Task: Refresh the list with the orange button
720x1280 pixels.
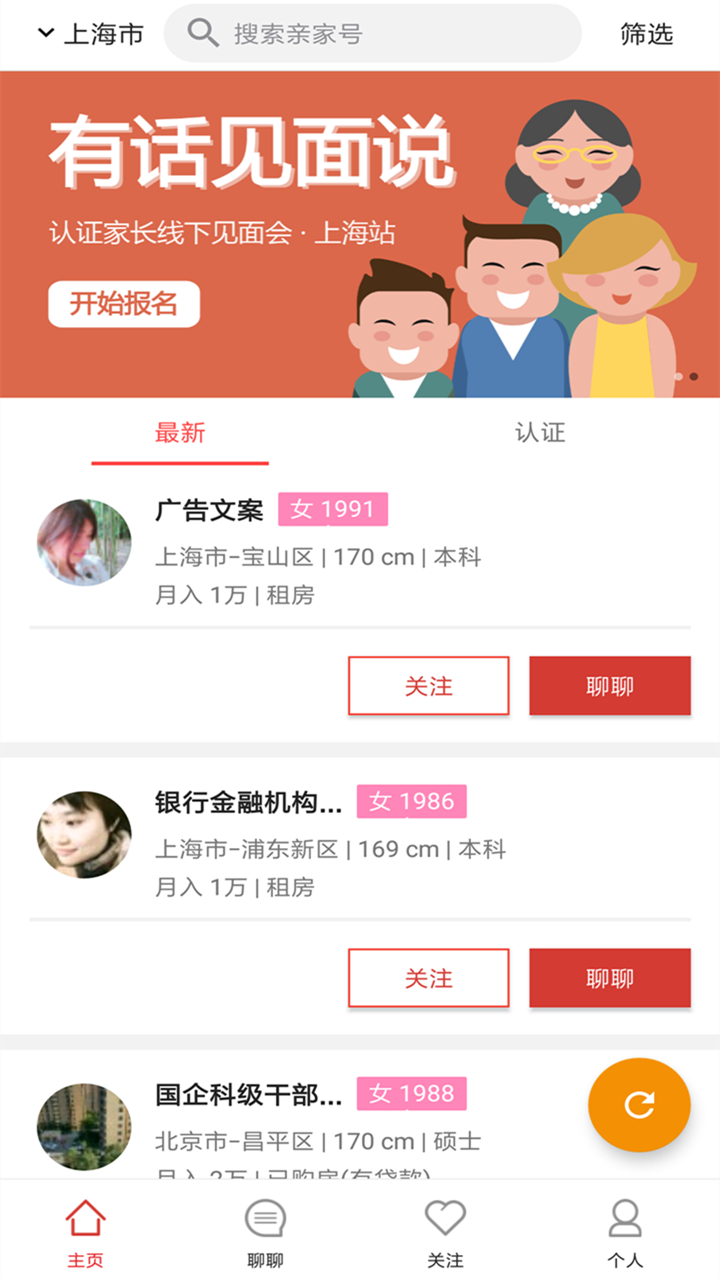Action: pyautogui.click(x=639, y=1105)
